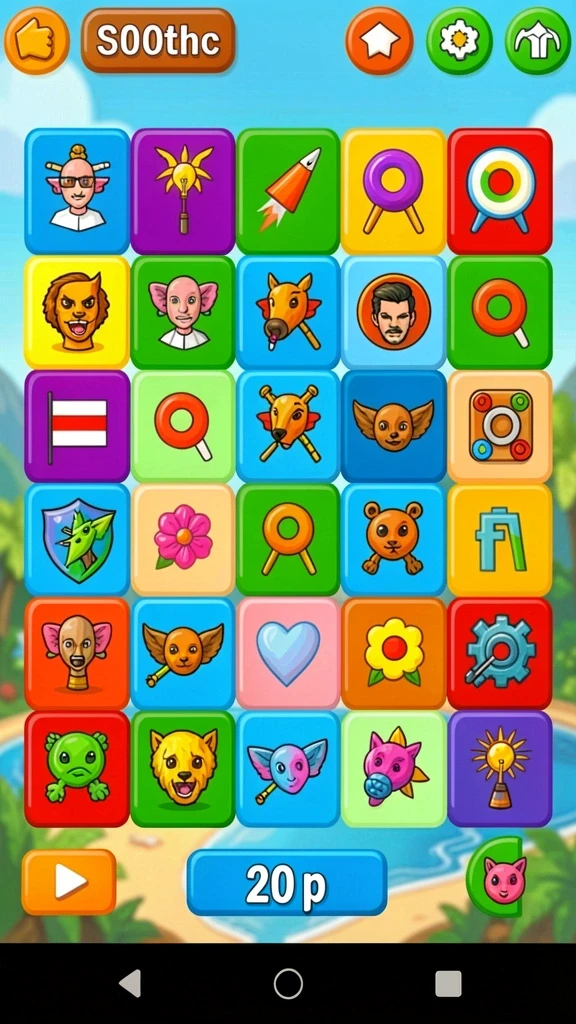Pick the shield with green bird tile
The height and width of the screenshot is (1024, 576).
tap(77, 539)
